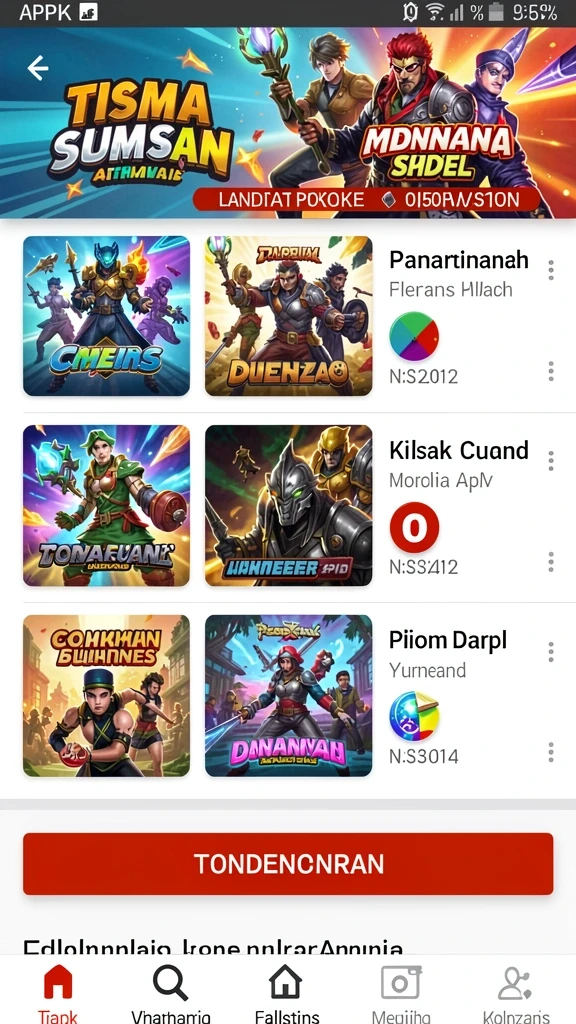Open the overflow menu next to Piiom Darpl

tap(551, 651)
